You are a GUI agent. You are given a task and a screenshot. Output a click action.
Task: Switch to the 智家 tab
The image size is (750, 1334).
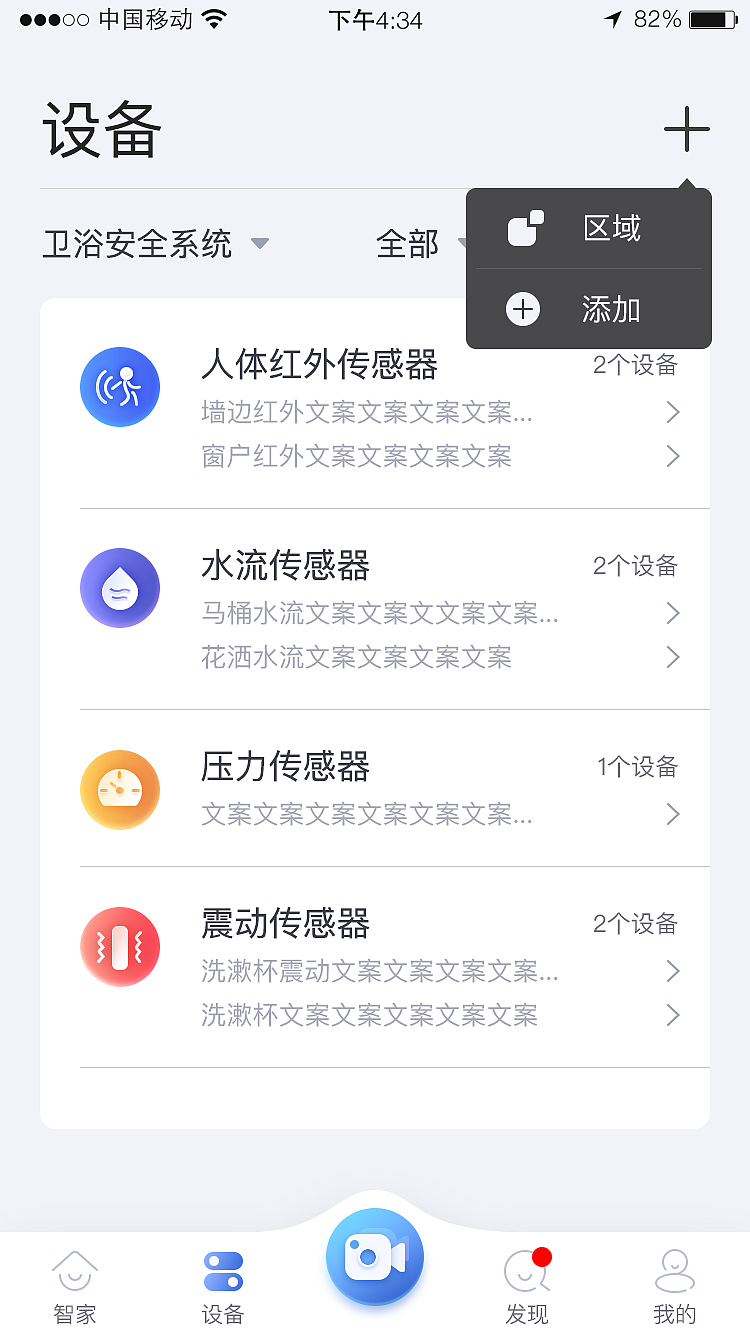click(74, 1285)
